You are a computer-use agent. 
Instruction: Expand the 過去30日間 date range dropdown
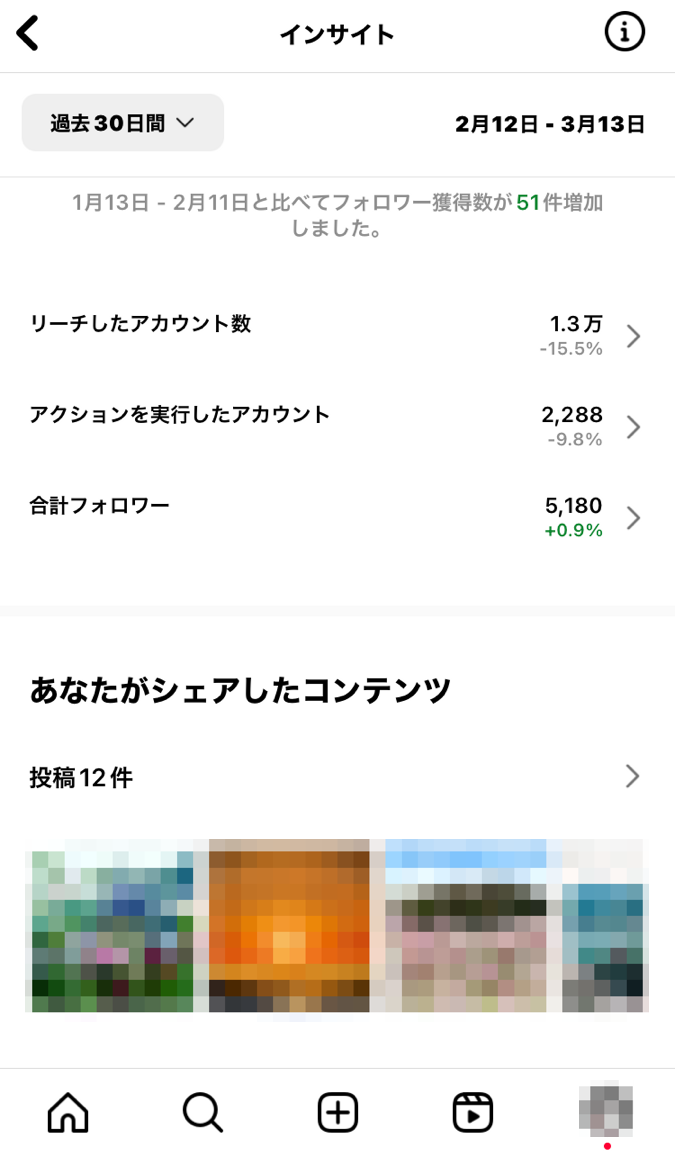pos(123,123)
